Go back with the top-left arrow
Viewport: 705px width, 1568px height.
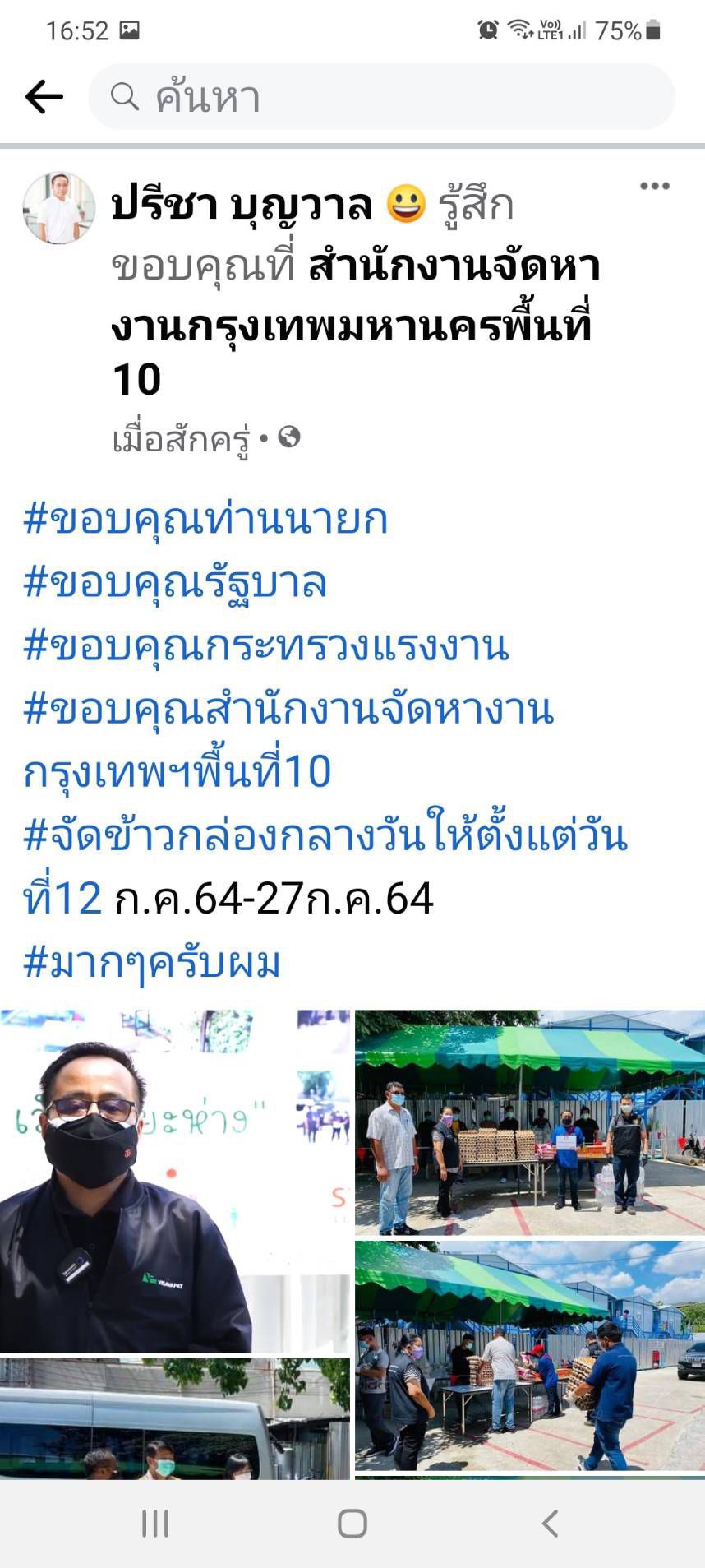click(x=44, y=97)
